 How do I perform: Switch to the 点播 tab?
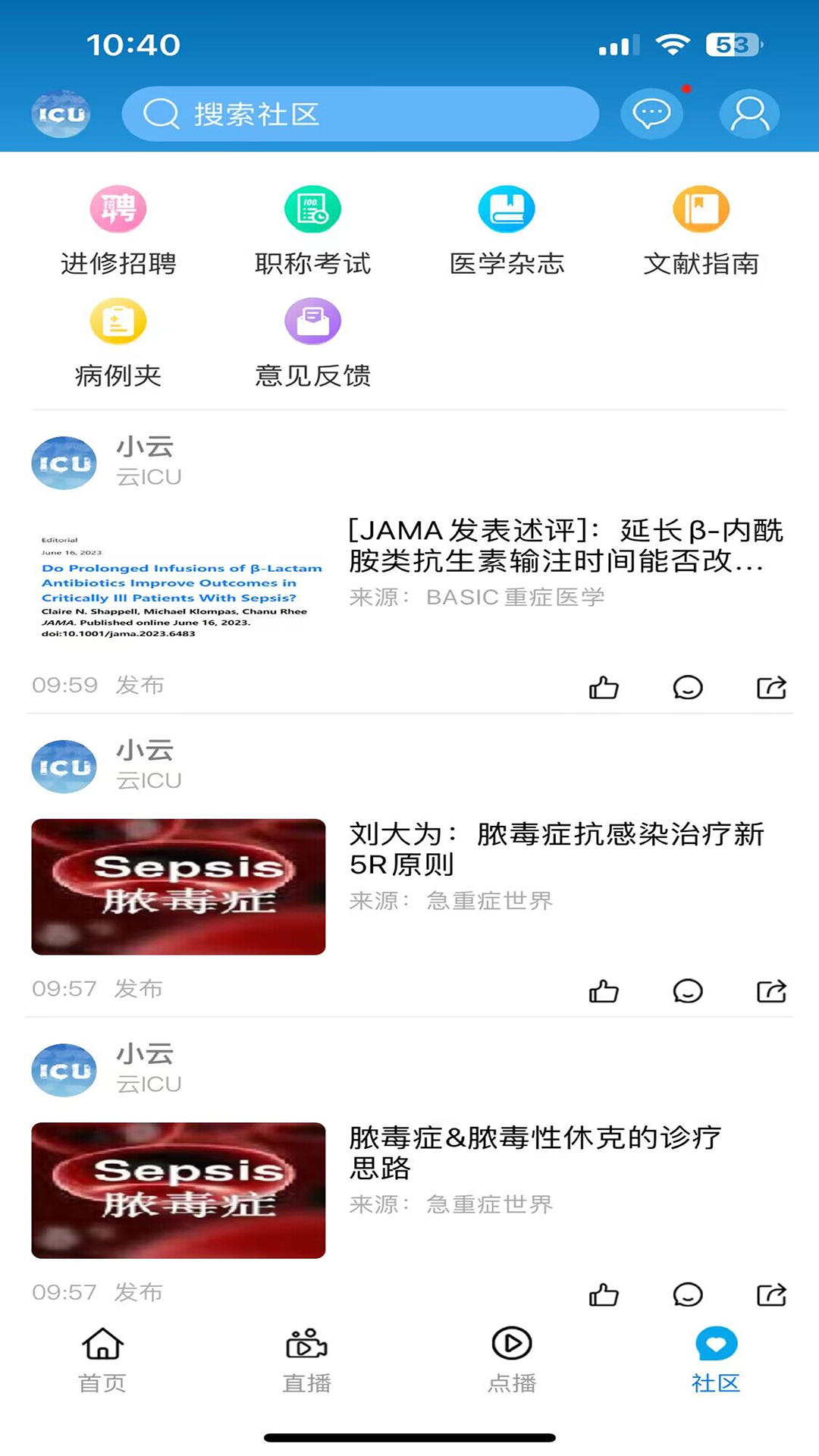[512, 1359]
